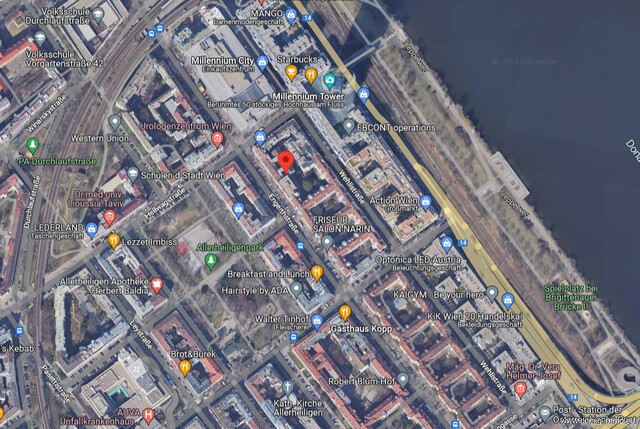The height and width of the screenshot is (429, 640).
Task: Select the Urologenzentrum Wien marker
Action: coord(217,138)
